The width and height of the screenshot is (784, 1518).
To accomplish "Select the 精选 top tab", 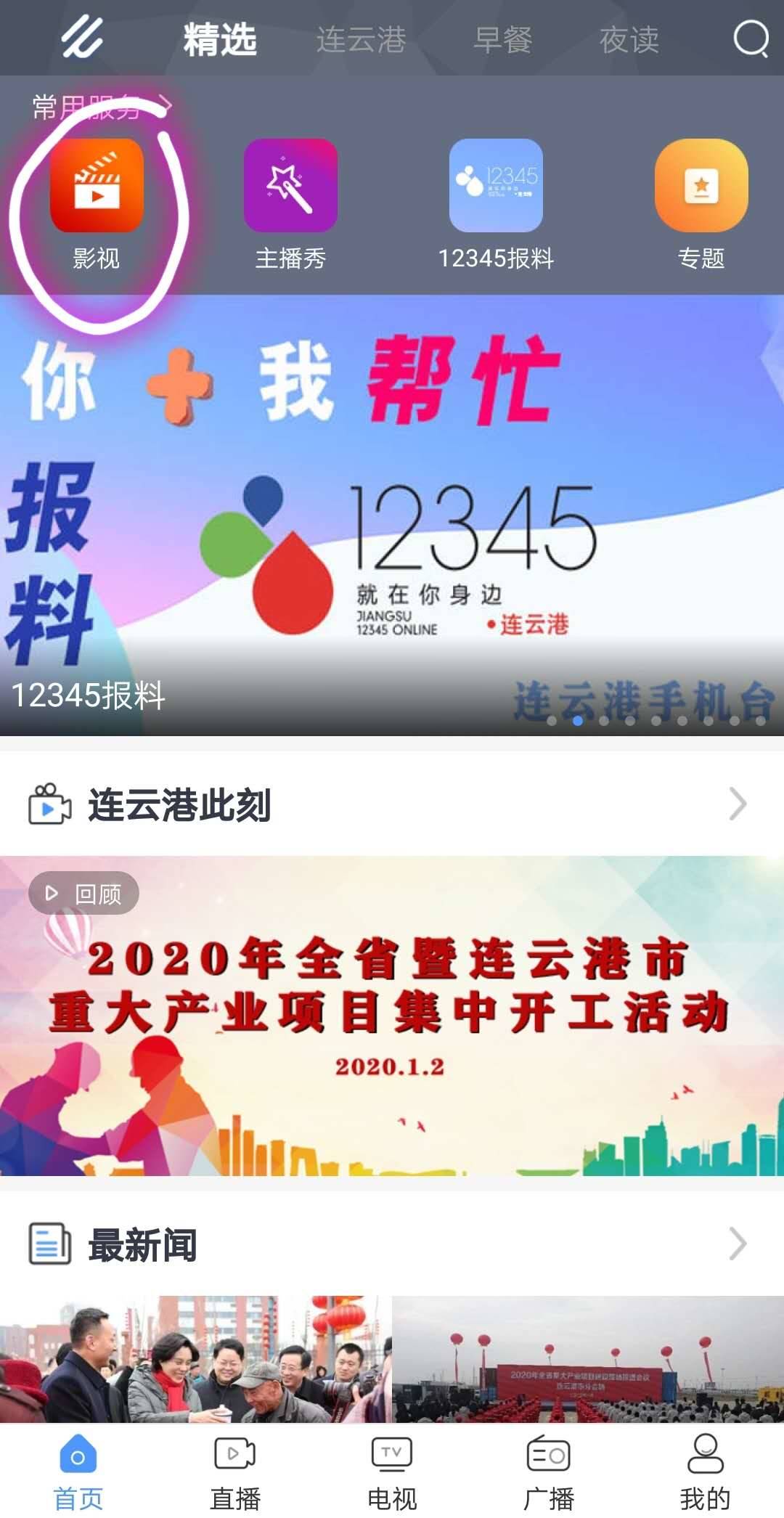I will (x=220, y=39).
